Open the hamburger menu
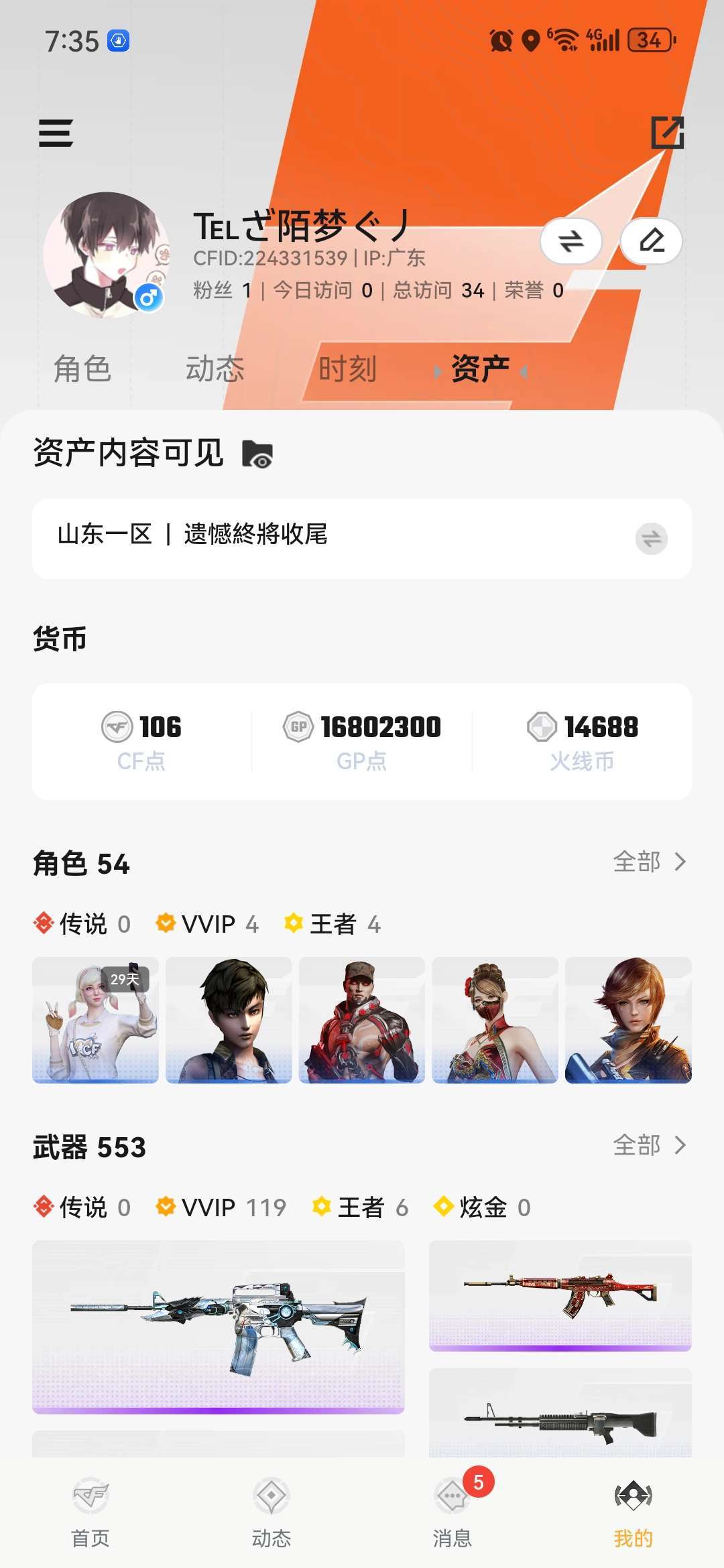Image resolution: width=724 pixels, height=1568 pixels. click(x=56, y=133)
